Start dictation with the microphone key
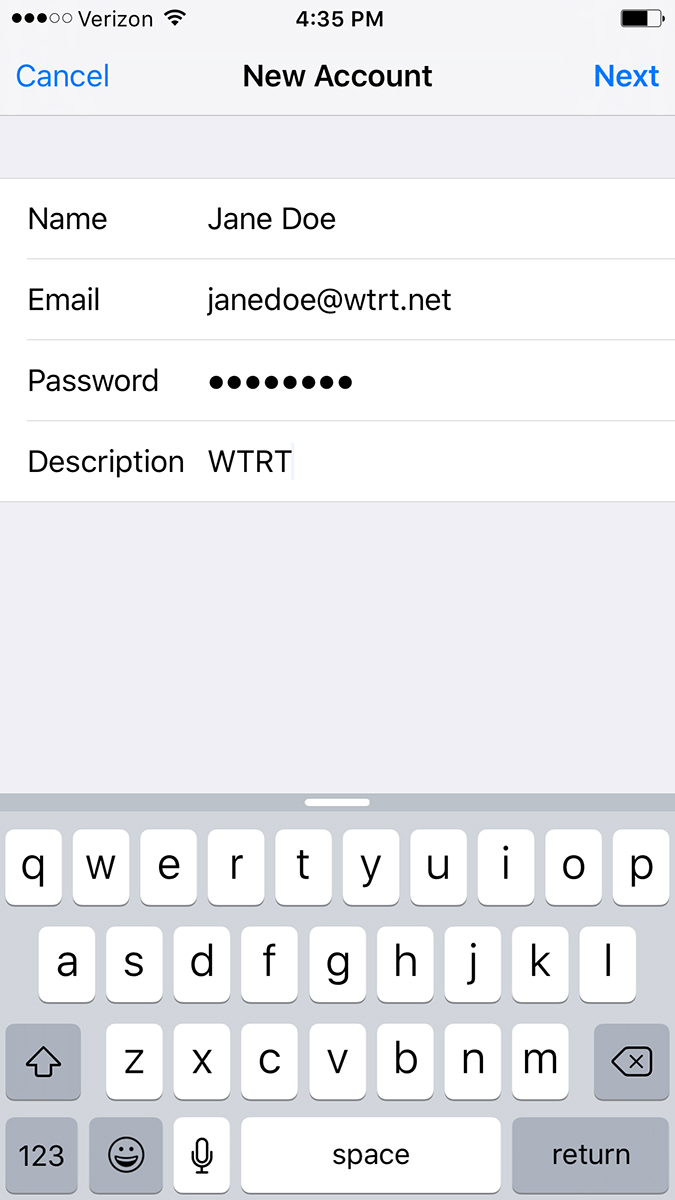The image size is (675, 1200). [x=202, y=1155]
